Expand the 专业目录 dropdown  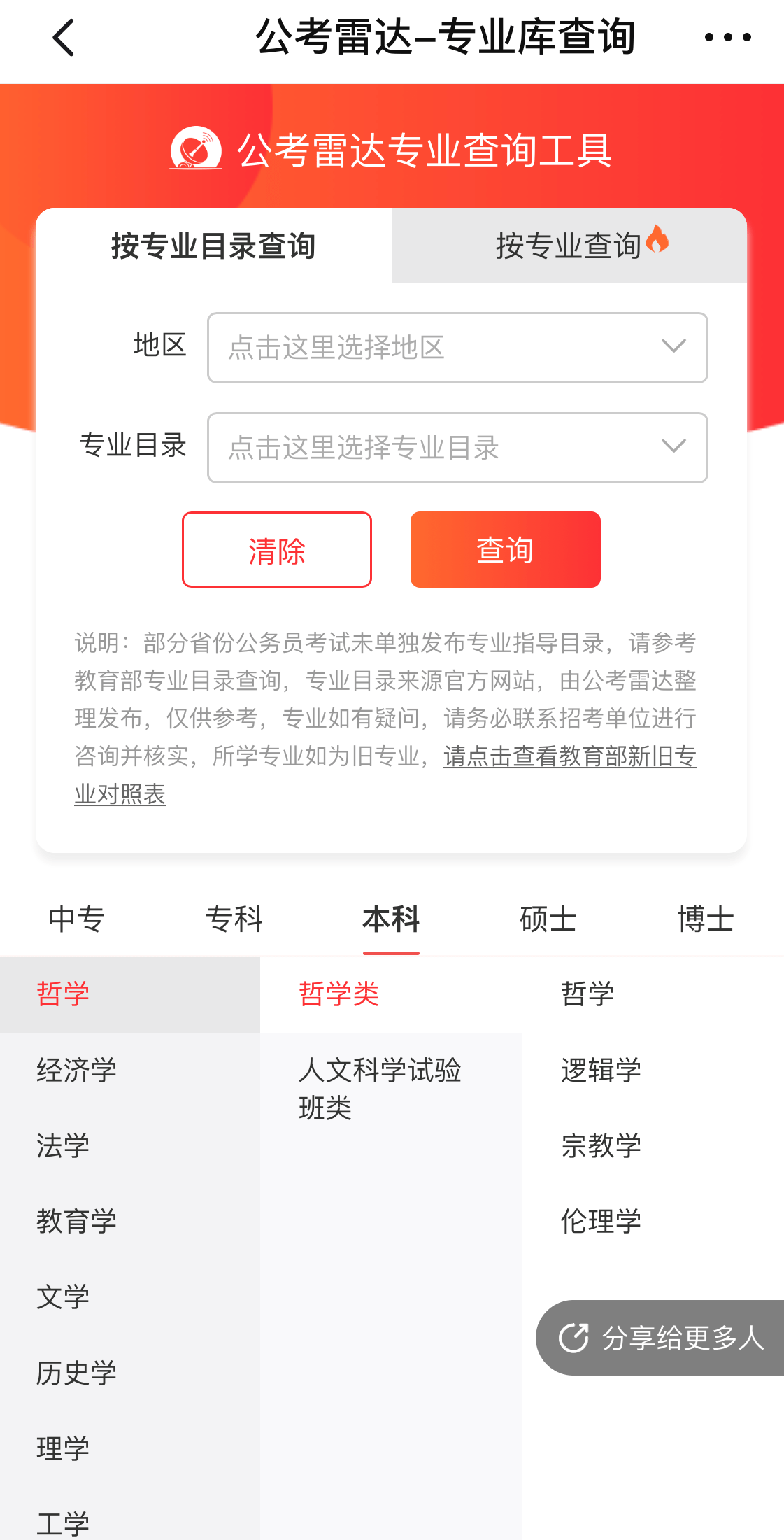(457, 448)
